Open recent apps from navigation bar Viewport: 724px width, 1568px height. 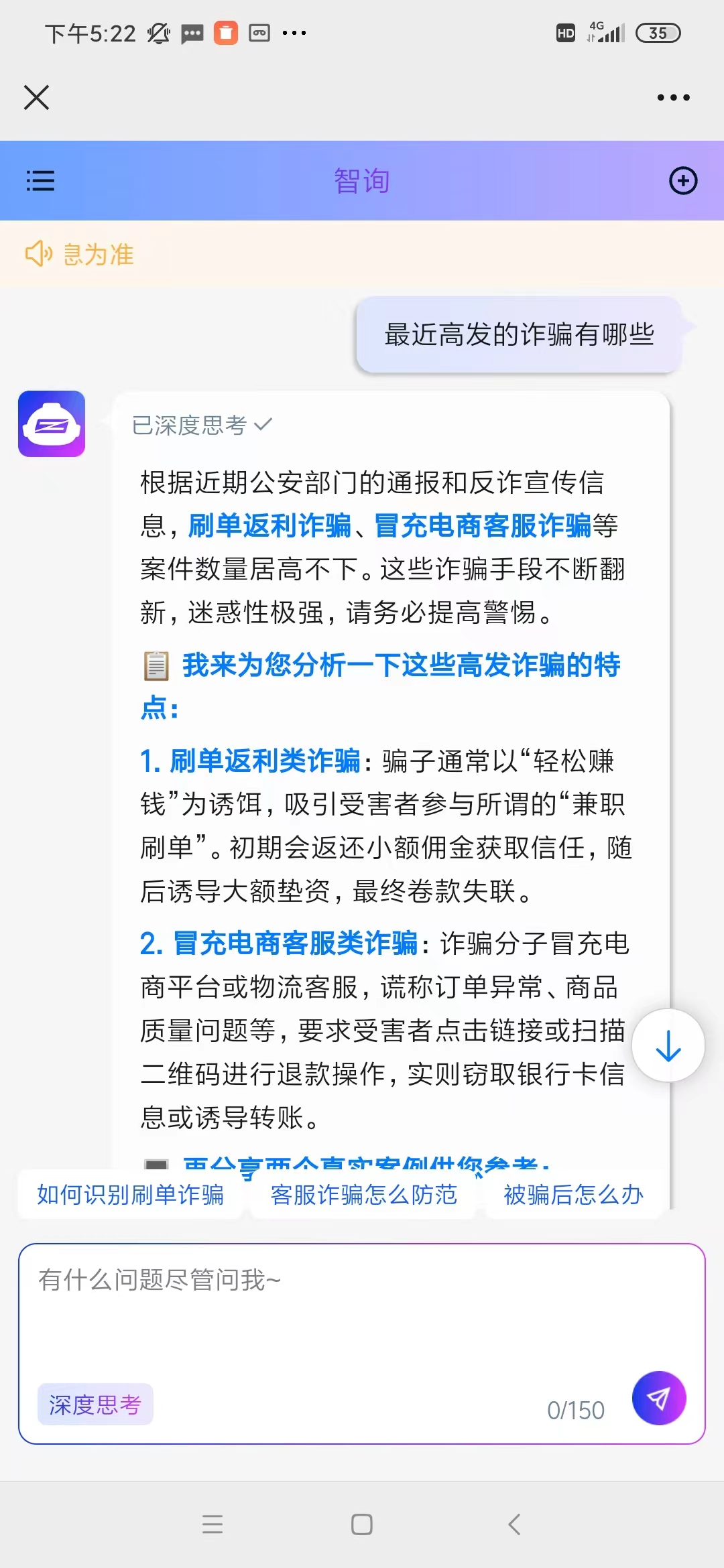click(213, 1524)
